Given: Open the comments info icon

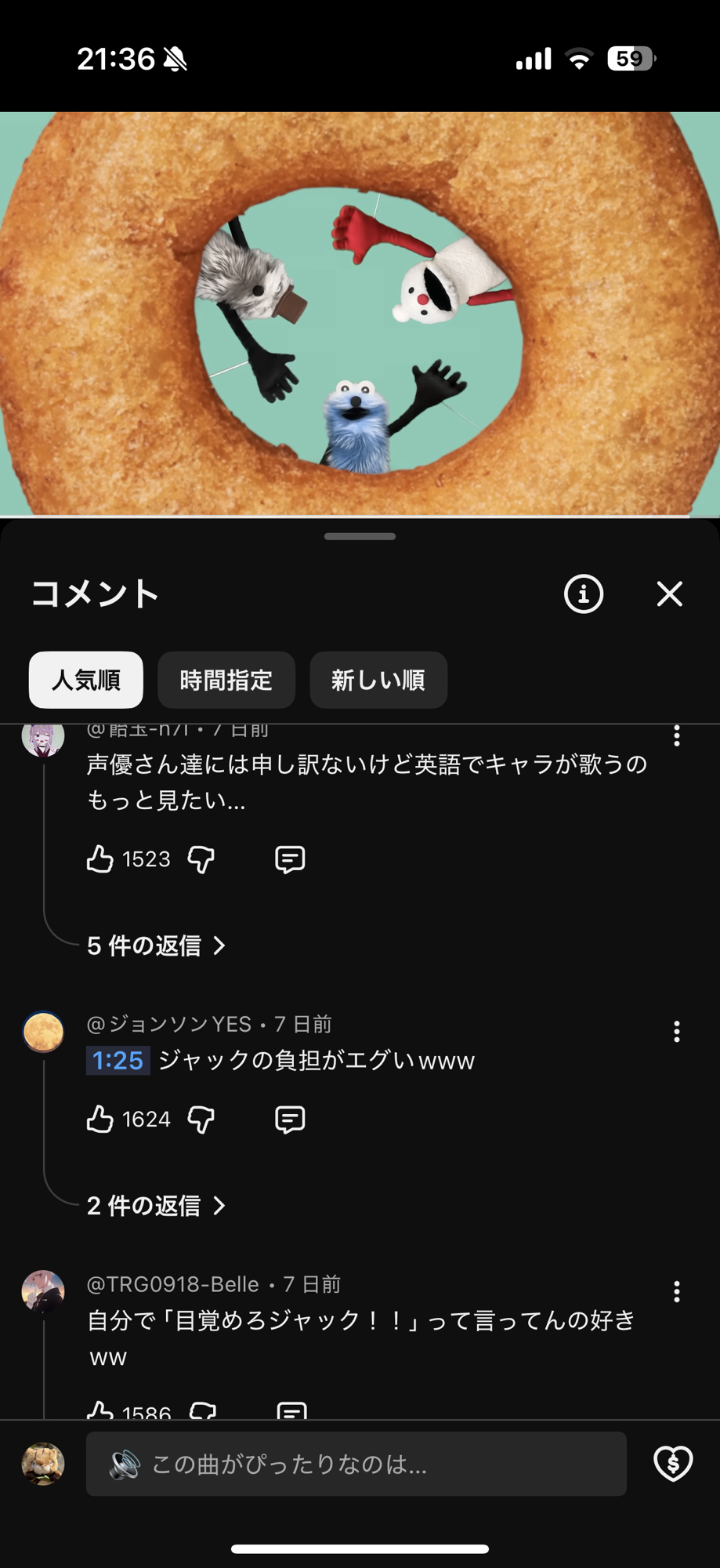Looking at the screenshot, I should 584,594.
